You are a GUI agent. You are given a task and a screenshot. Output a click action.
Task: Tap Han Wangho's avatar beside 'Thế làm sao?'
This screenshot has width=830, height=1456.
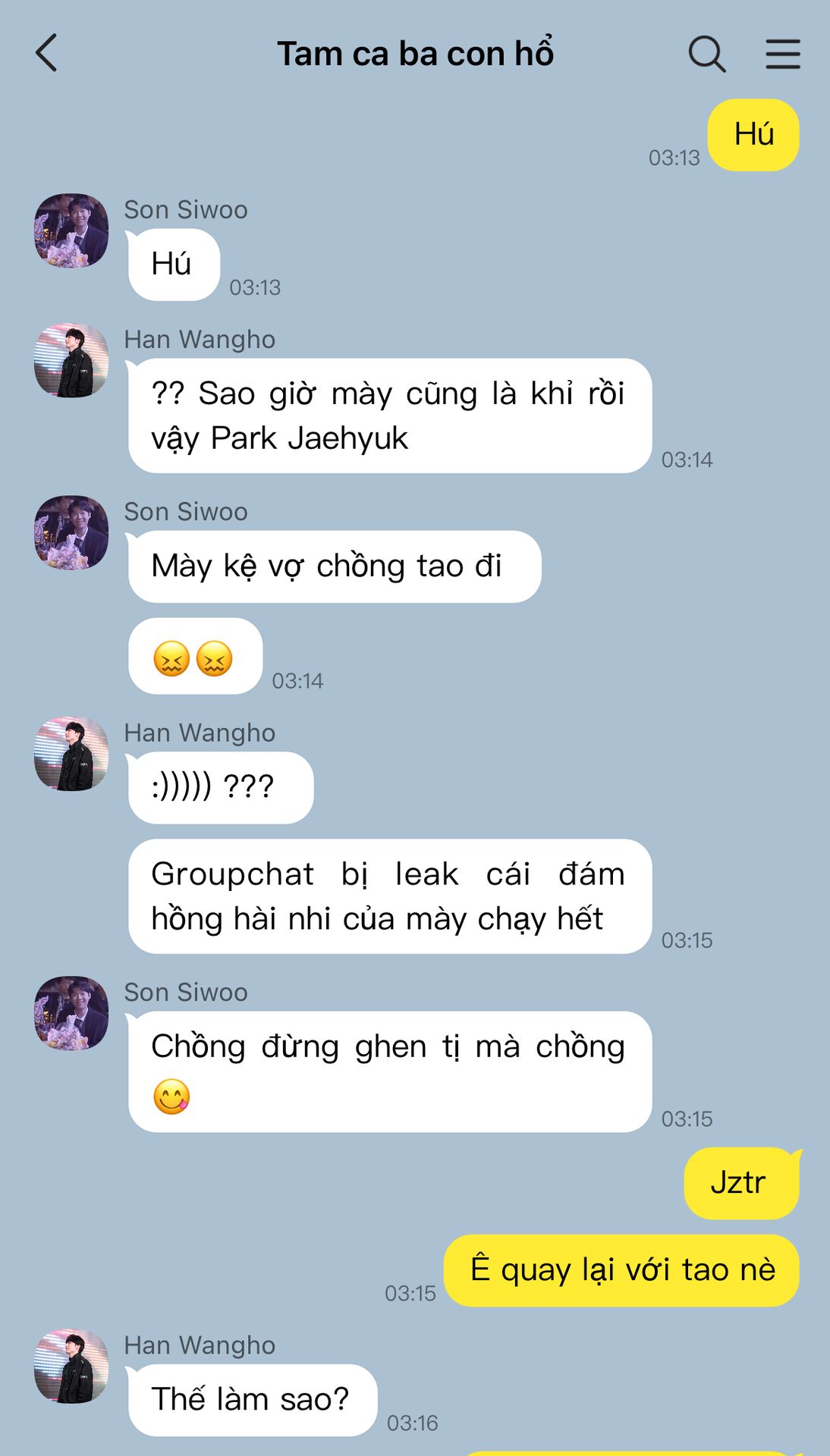click(71, 1366)
